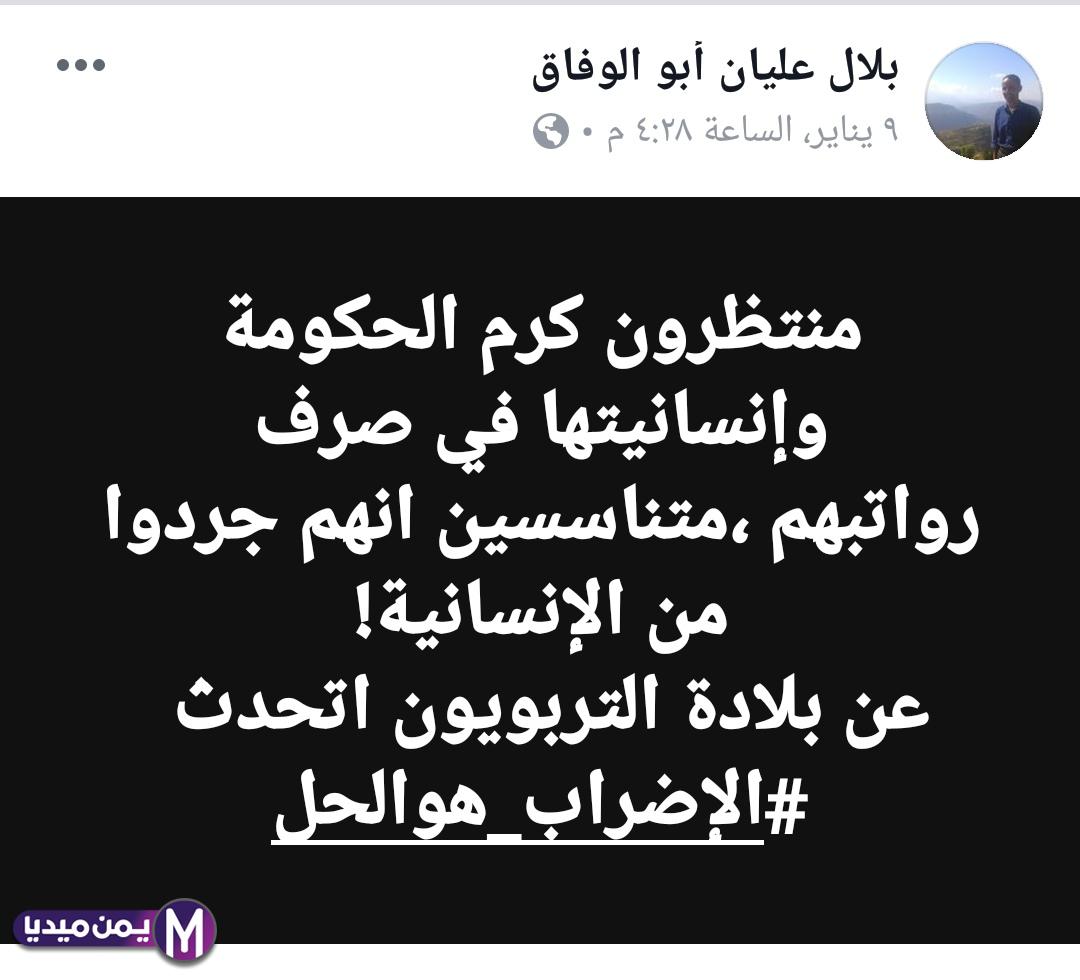Open the post's three-dot options menu
The width and height of the screenshot is (1080, 980).
click(81, 66)
